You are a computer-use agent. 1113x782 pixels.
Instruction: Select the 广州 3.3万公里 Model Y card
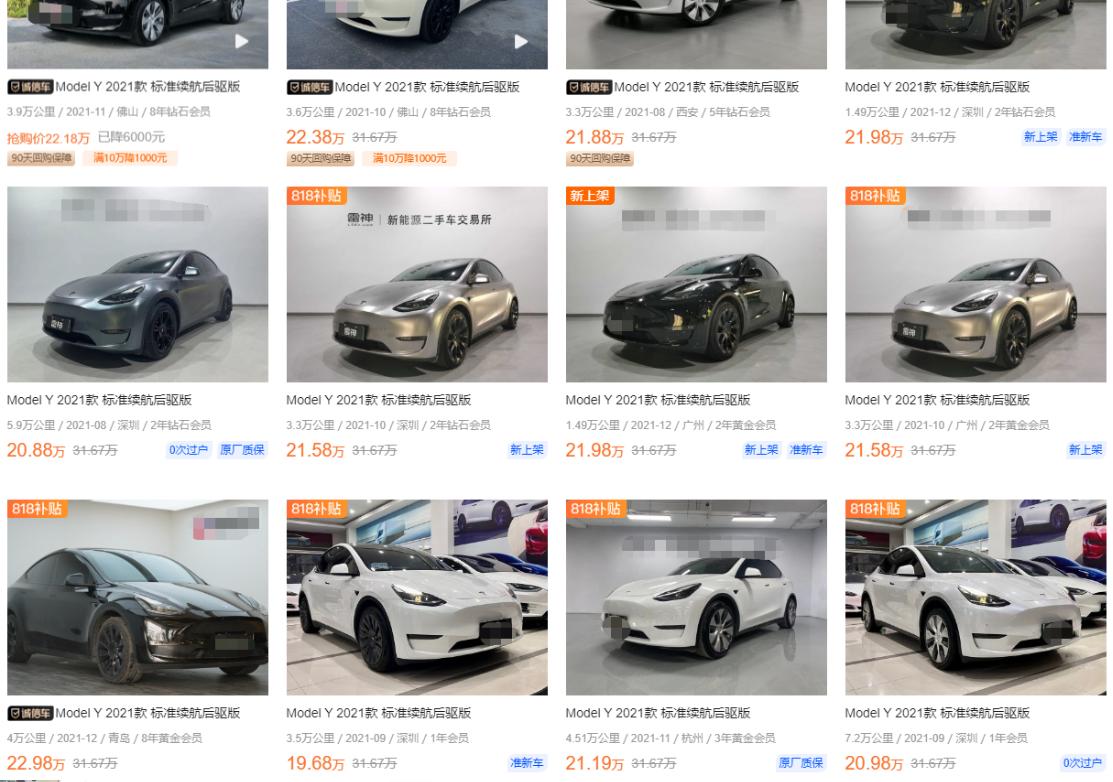975,285
